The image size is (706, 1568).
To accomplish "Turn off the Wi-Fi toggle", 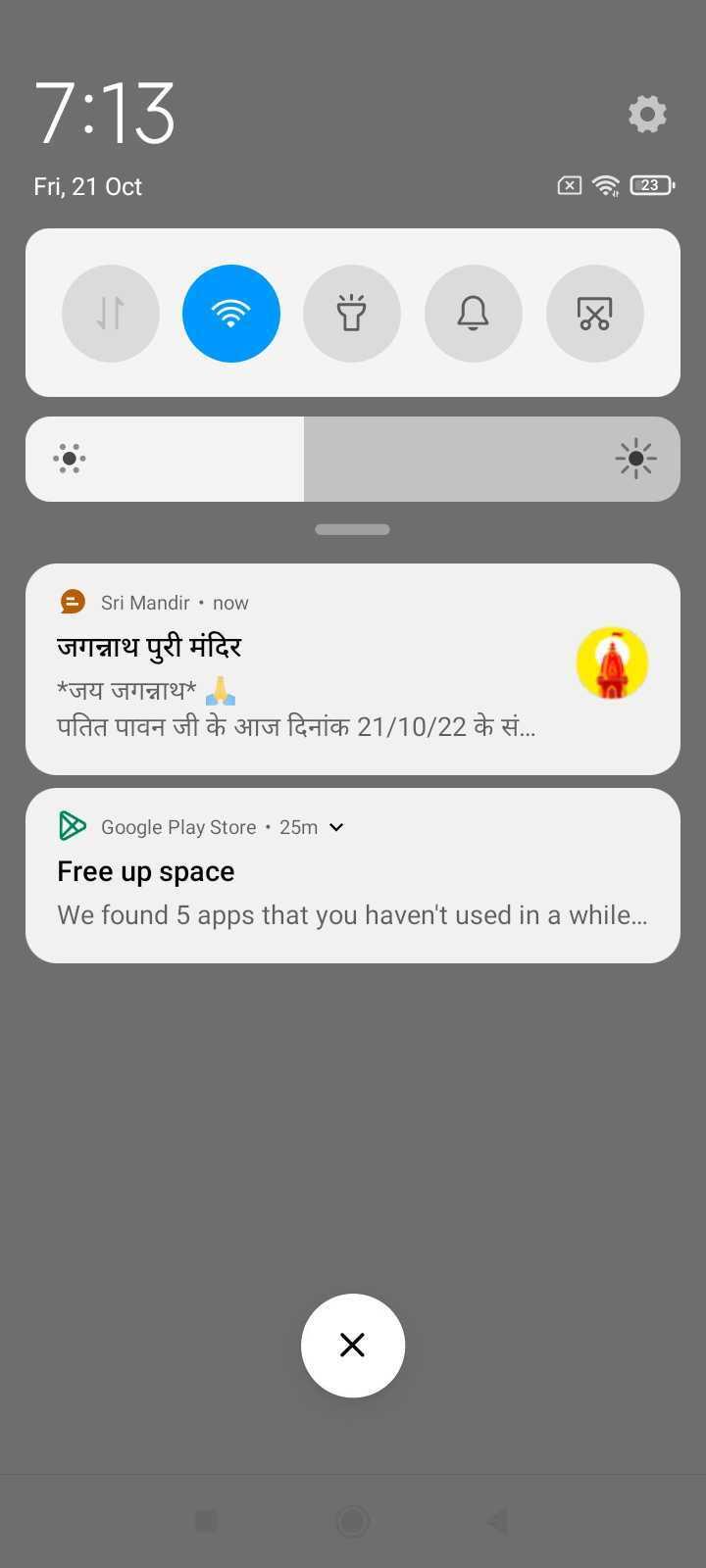I will [x=231, y=314].
